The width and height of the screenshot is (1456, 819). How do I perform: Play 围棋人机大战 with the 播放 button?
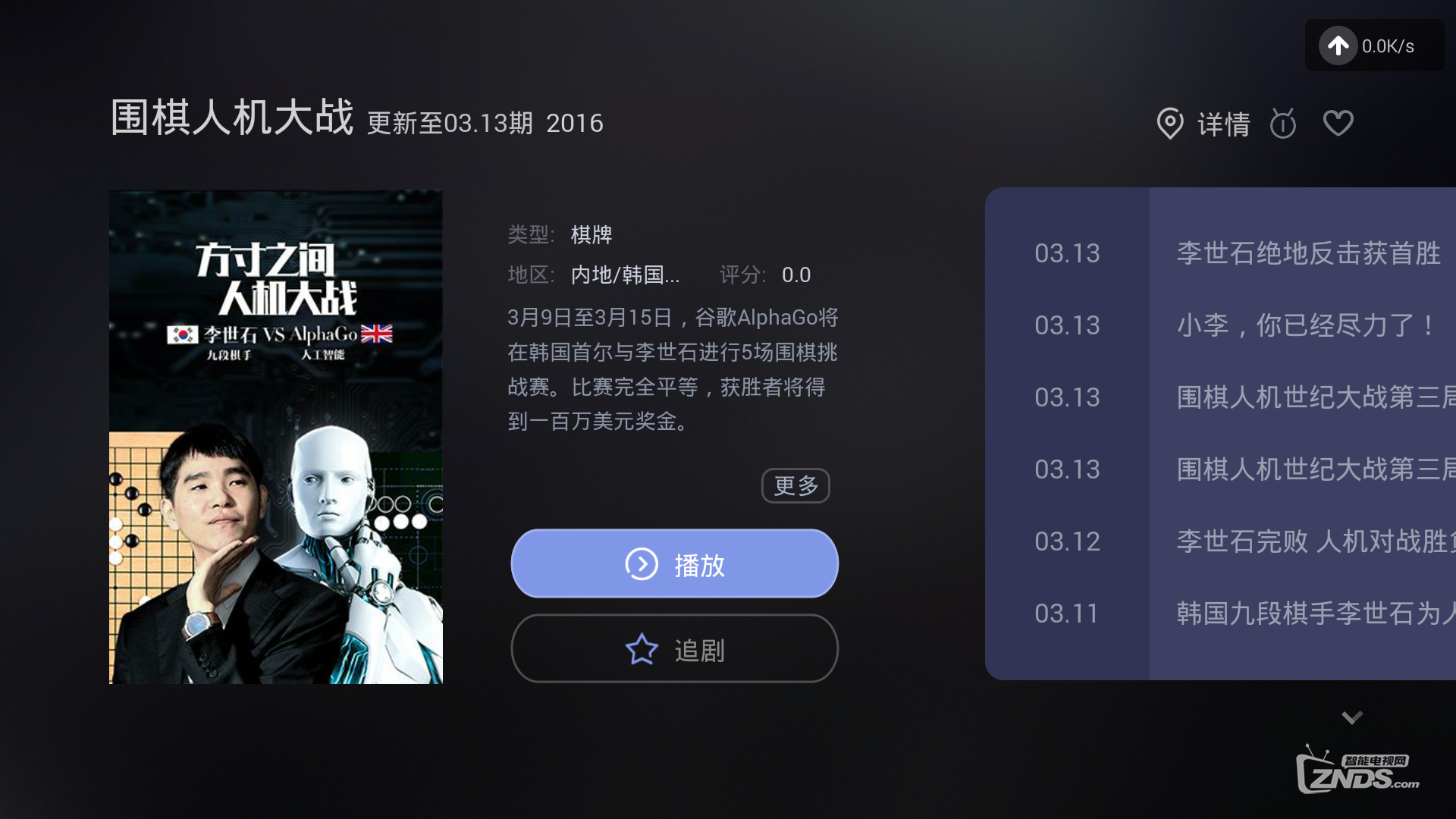674,564
